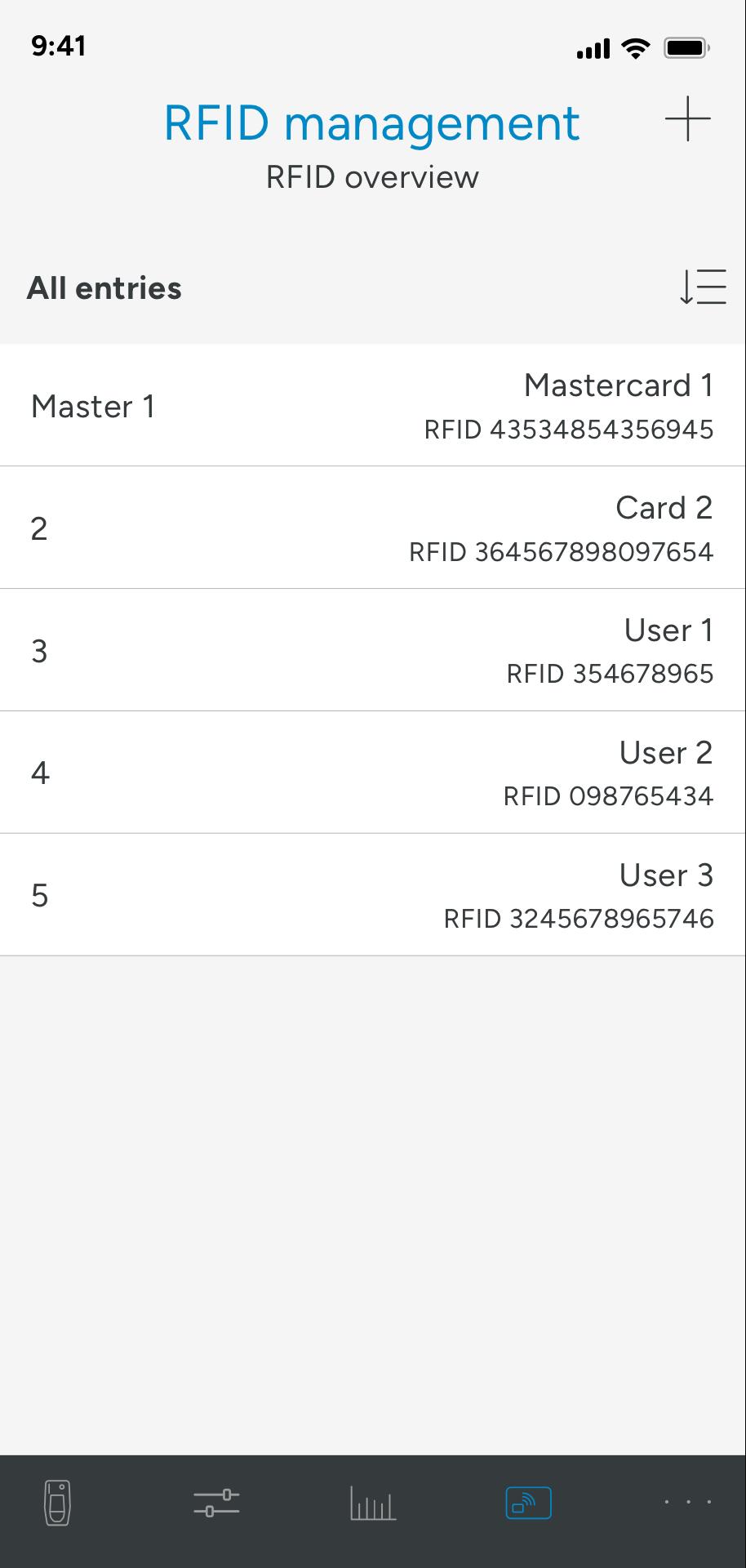Open the Master 1 Mastercard entry
Screen dimensions: 746x1568
pyautogui.click(x=372, y=406)
